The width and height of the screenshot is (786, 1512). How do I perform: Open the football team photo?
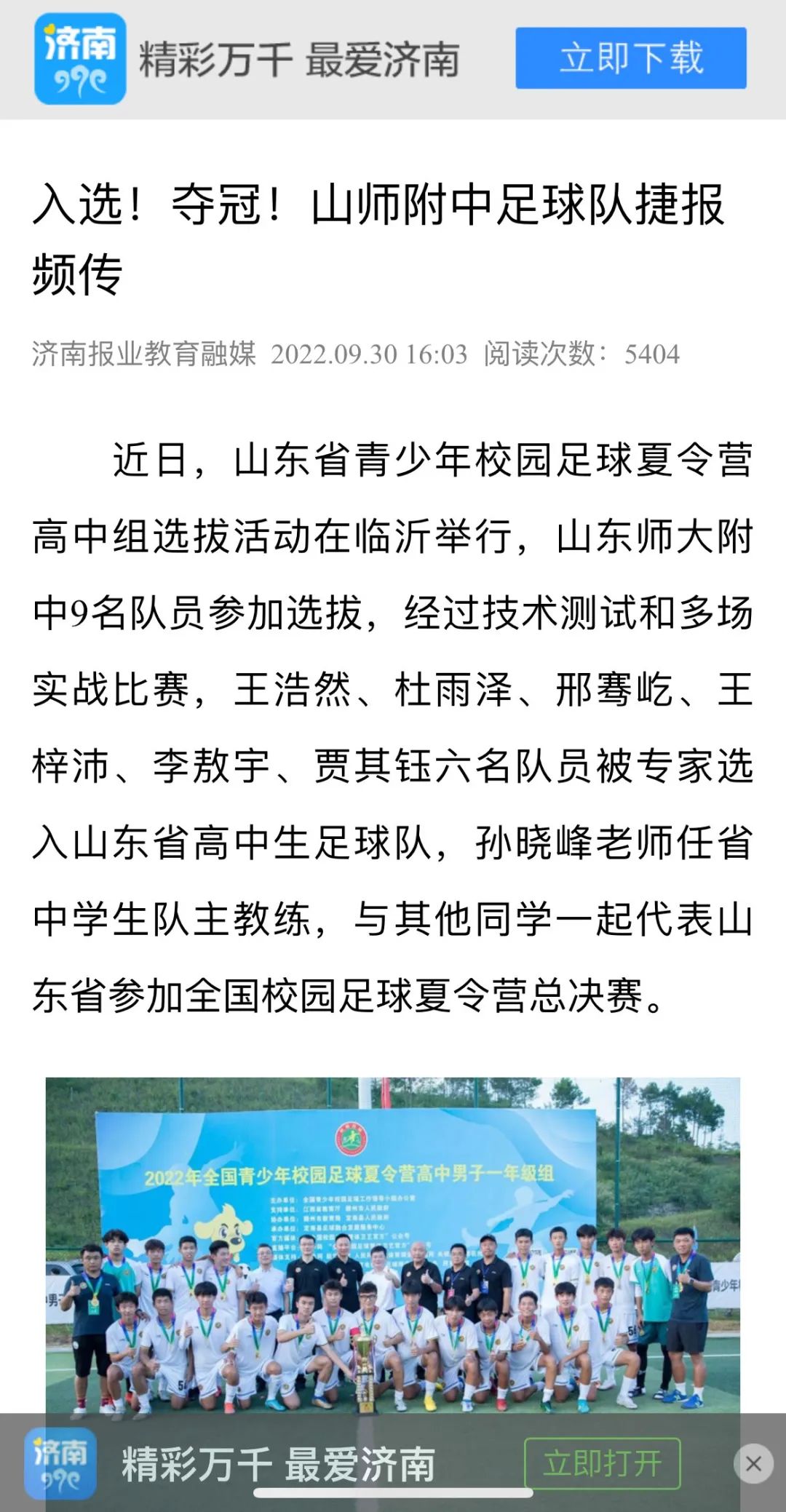tap(393, 1244)
